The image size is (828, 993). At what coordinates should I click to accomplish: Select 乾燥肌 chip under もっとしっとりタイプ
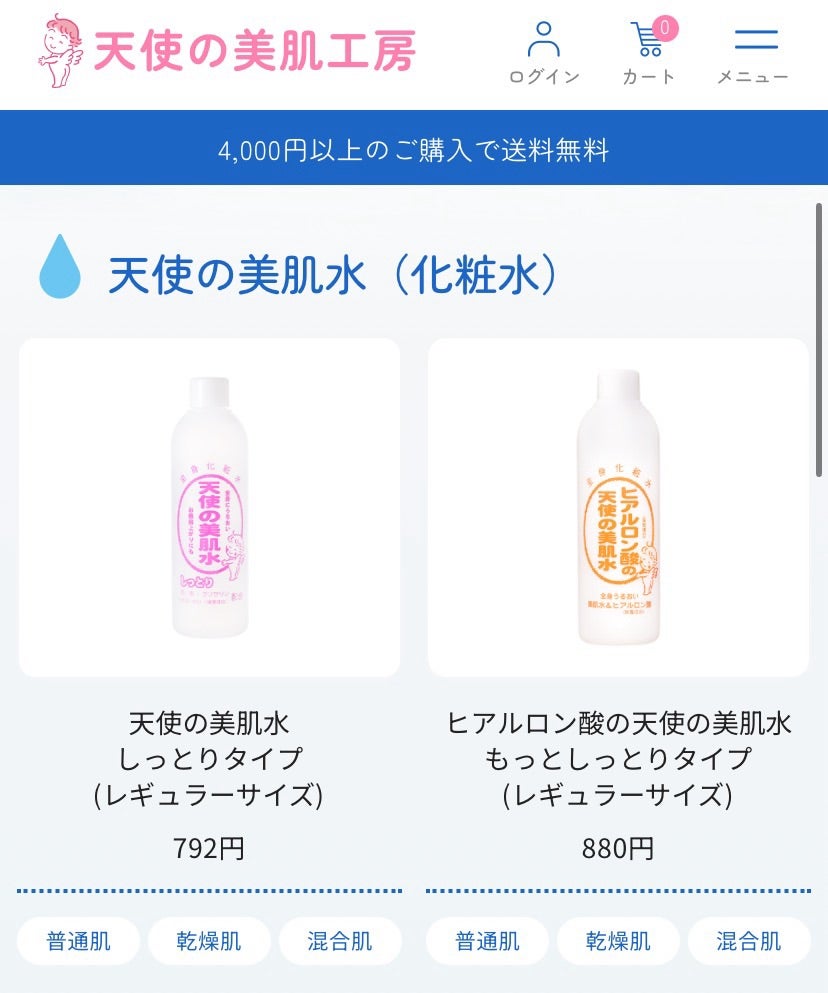pyautogui.click(x=618, y=941)
